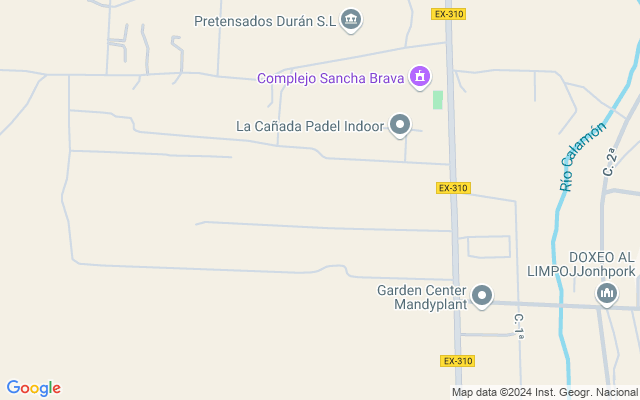Open the Garden Center Mandyplant marker
Viewport: 640px width, 400px height.
click(482, 295)
